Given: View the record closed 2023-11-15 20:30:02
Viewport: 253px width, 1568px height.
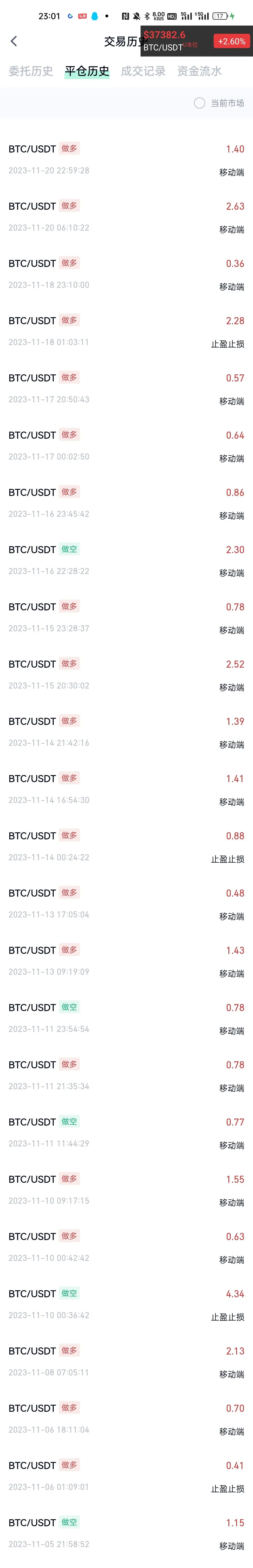Looking at the screenshot, I should click(126, 674).
